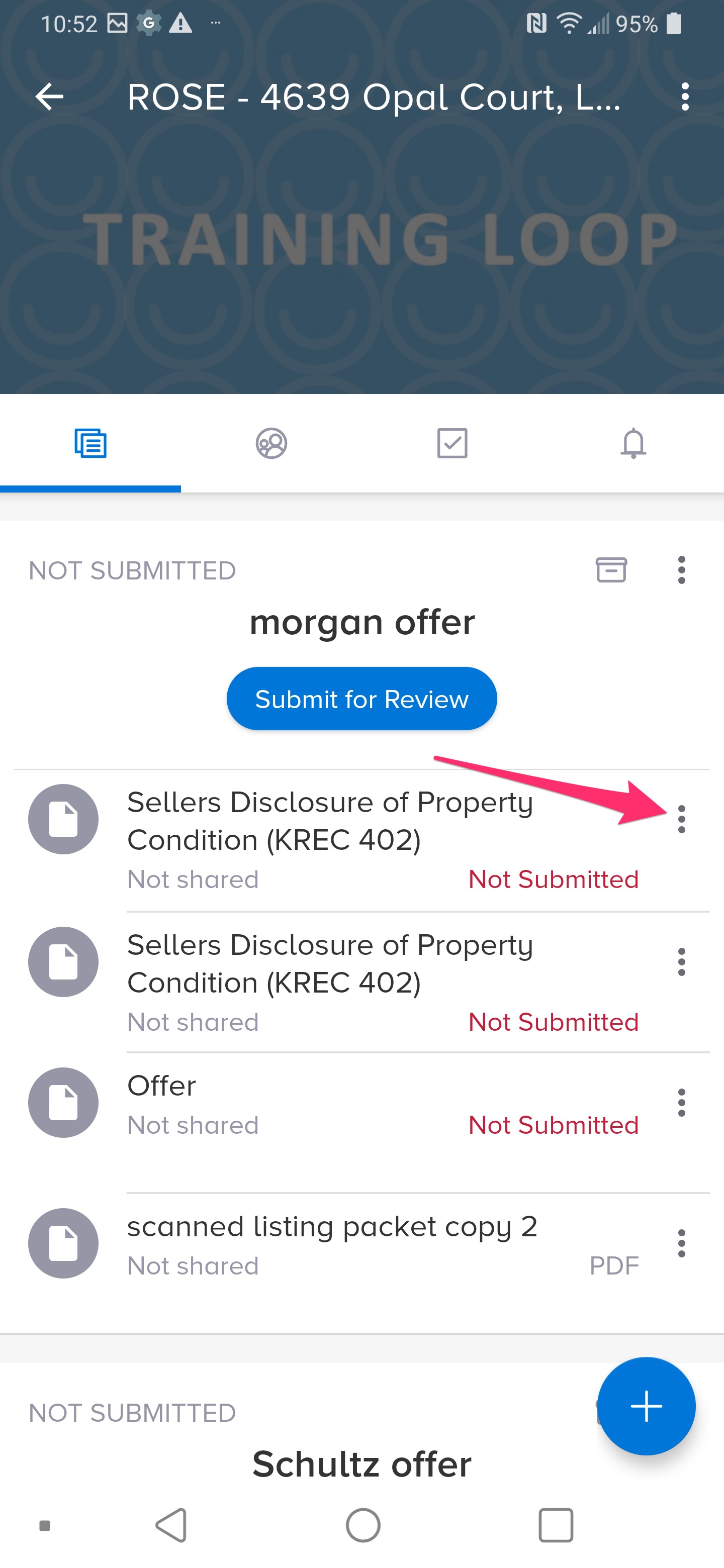This screenshot has height=1568, width=724.
Task: Add a new item with the plus button
Action: (646, 1406)
